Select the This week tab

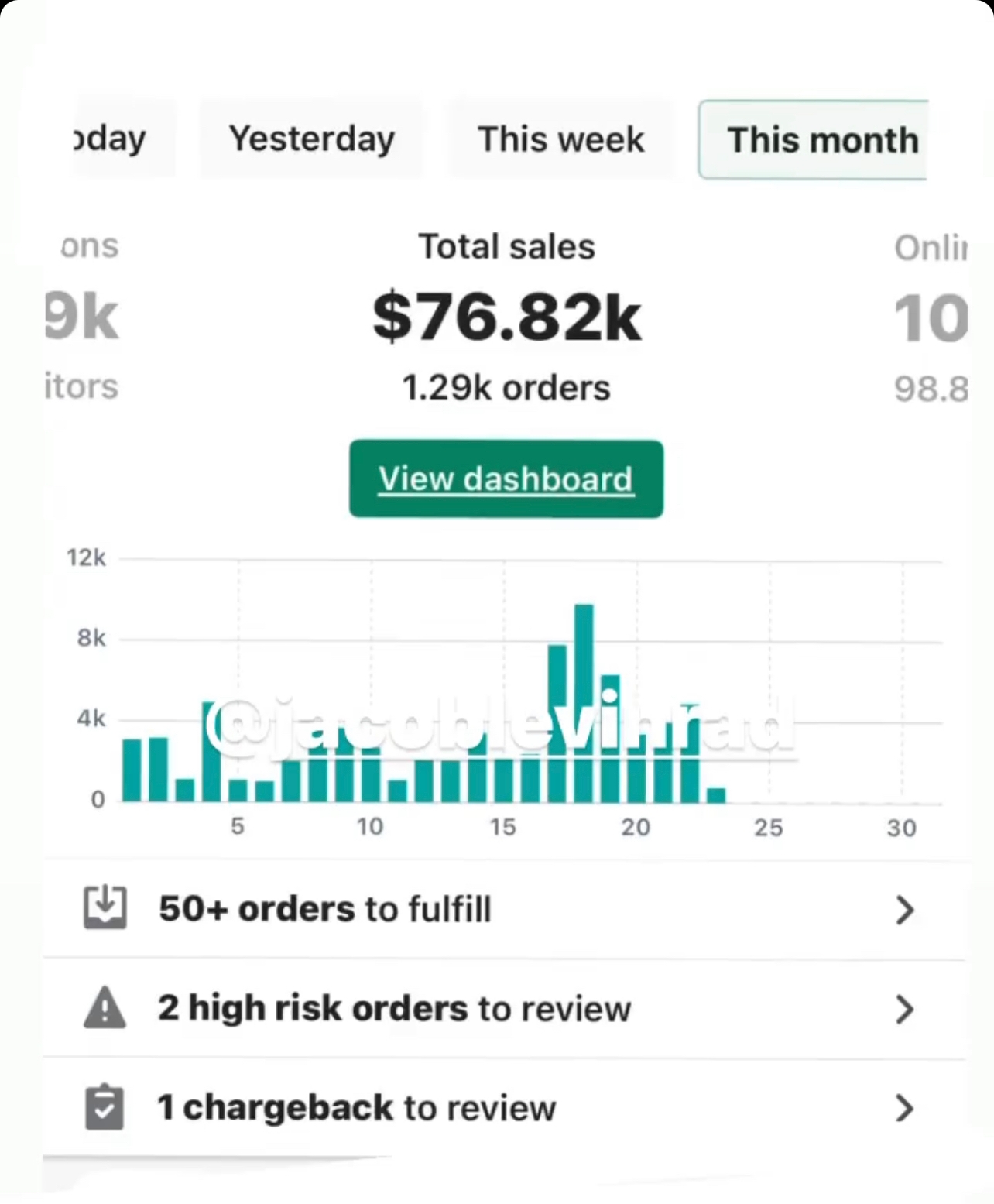(x=560, y=139)
